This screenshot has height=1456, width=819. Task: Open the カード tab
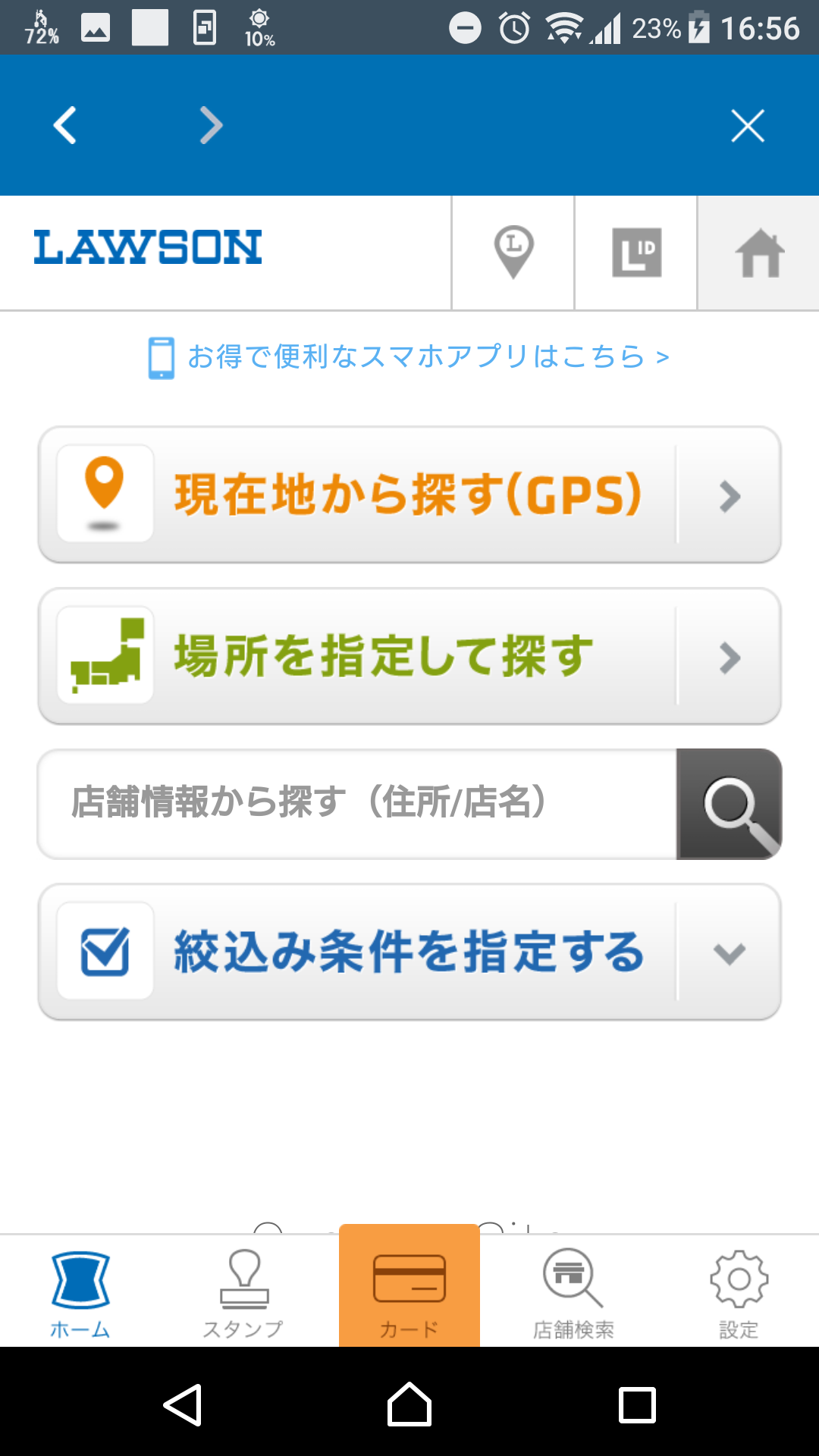pos(409,1286)
